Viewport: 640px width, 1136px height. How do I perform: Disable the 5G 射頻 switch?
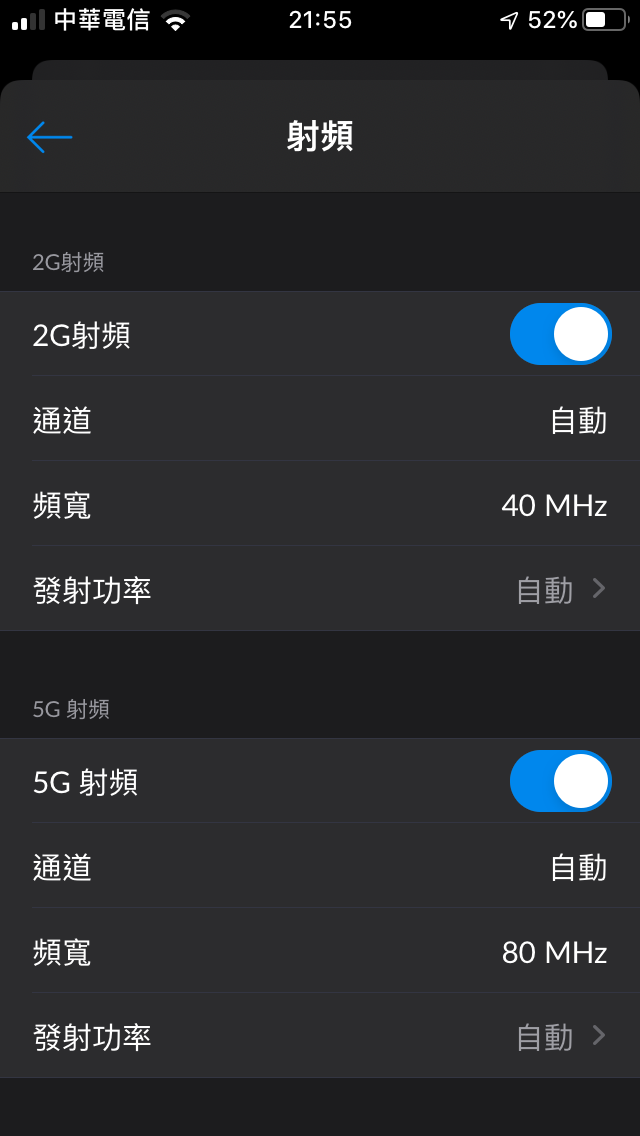click(x=560, y=781)
